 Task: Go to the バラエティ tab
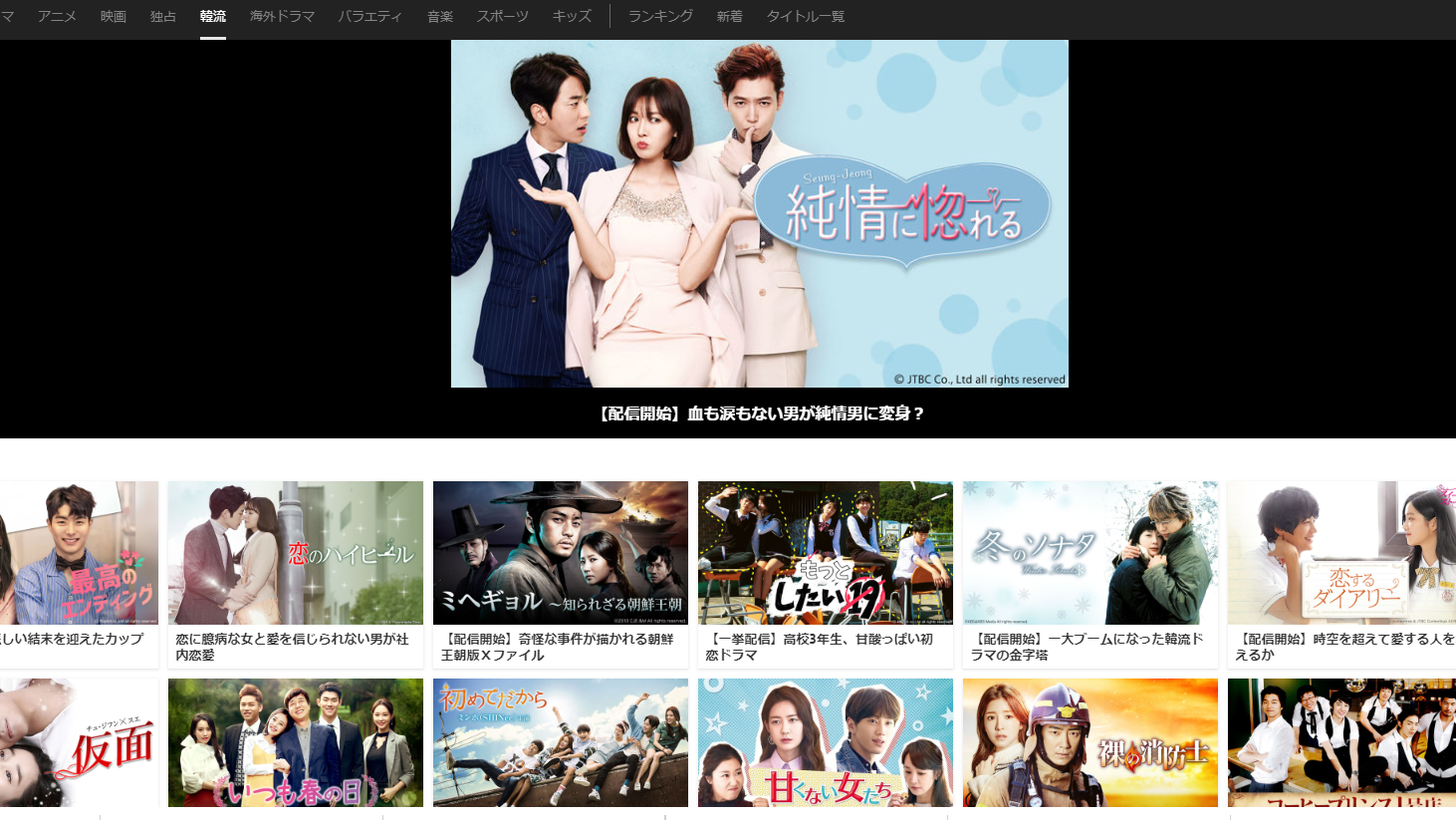(369, 16)
